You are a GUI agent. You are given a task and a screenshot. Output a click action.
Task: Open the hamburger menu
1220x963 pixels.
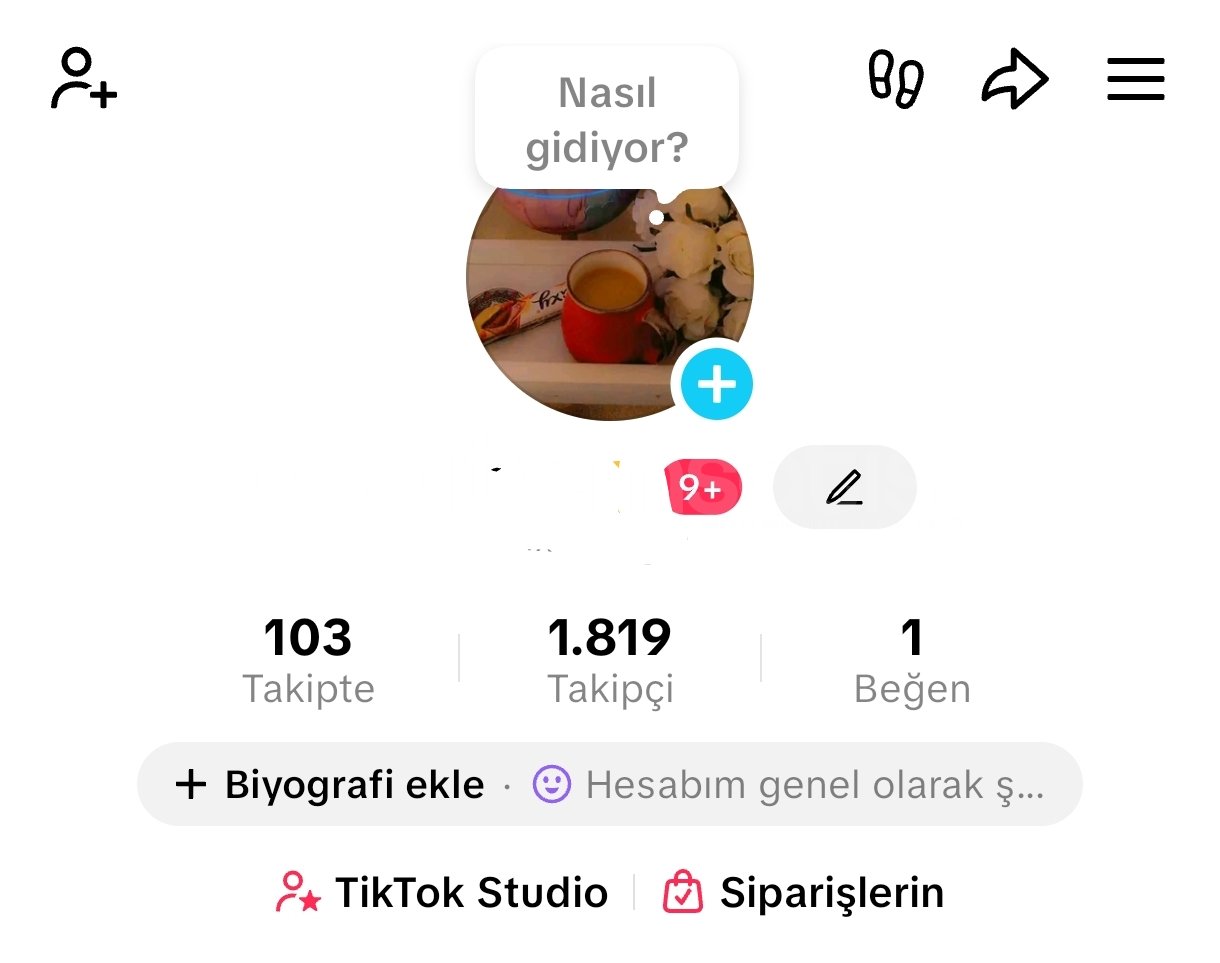point(1136,79)
